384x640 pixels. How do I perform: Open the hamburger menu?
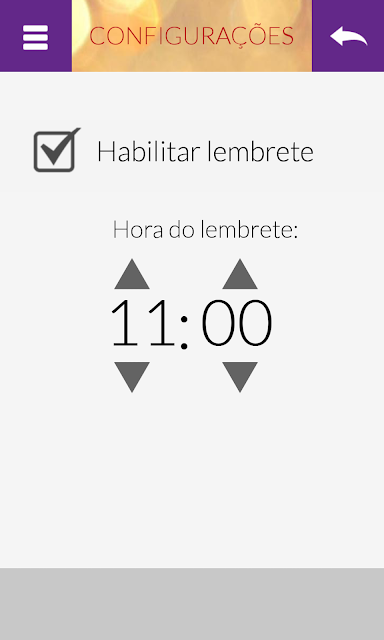(x=36, y=37)
